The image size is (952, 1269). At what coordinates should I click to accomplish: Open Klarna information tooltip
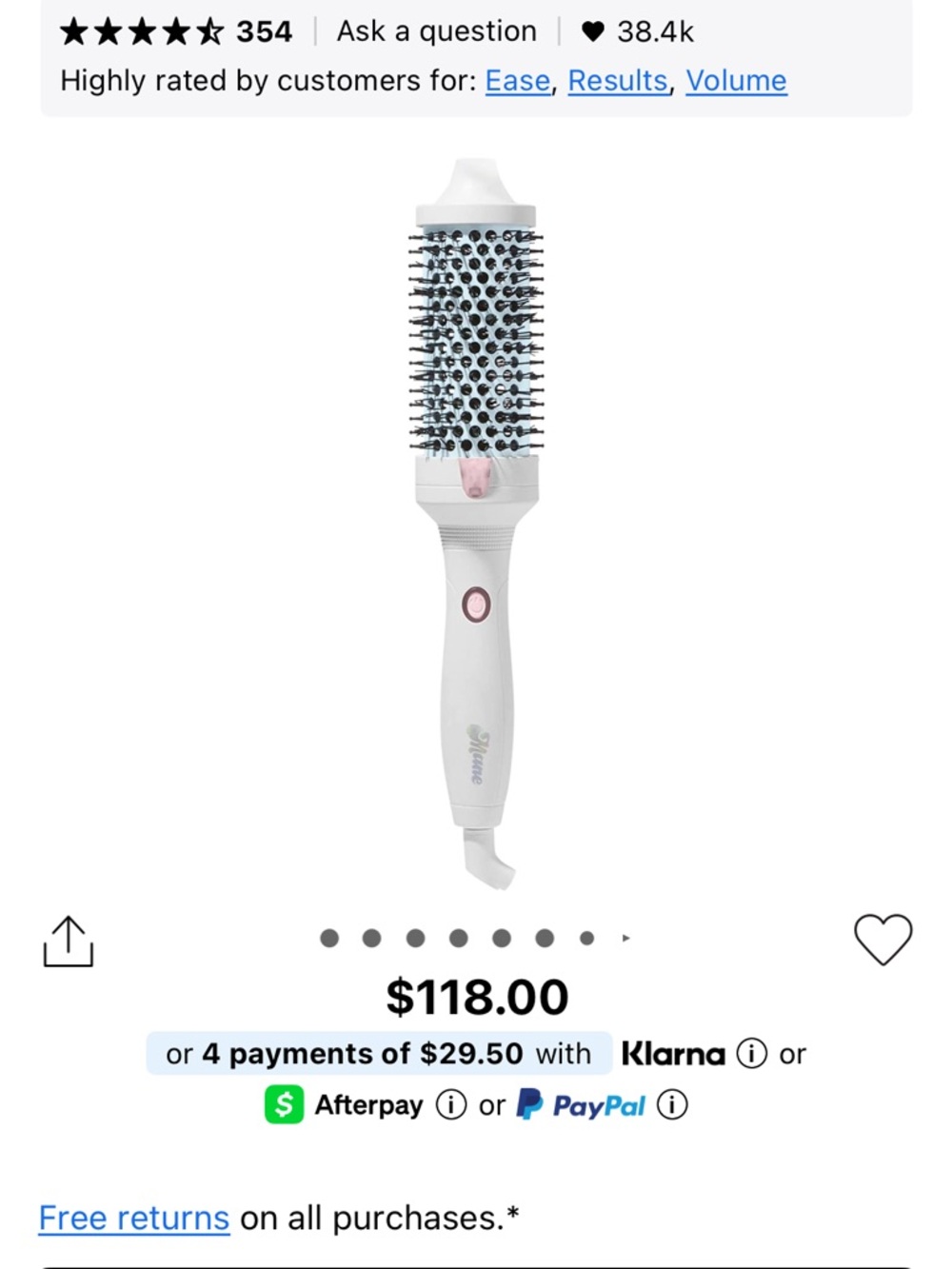751,1054
